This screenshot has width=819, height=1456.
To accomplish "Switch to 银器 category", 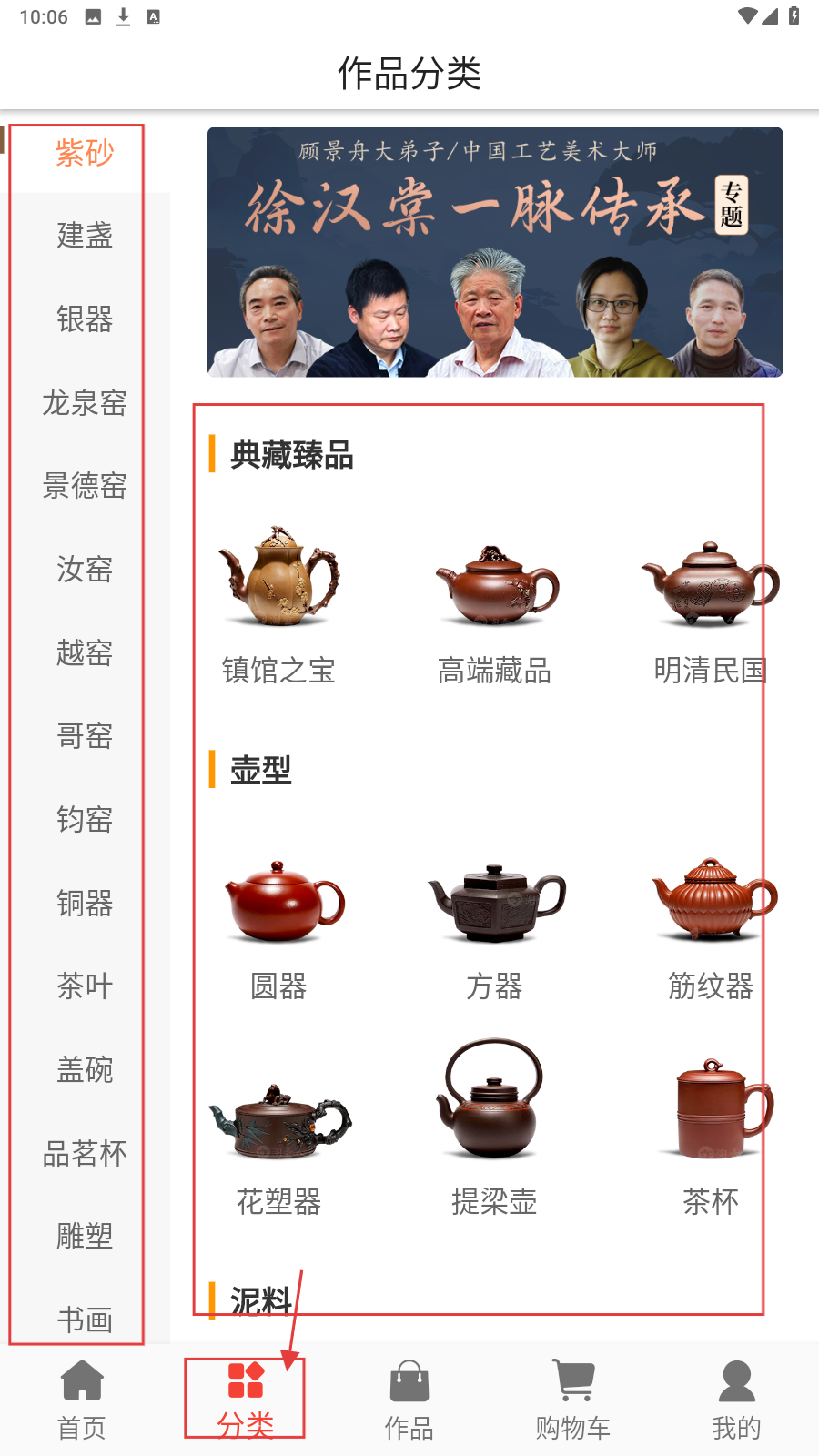I will pos(85,318).
